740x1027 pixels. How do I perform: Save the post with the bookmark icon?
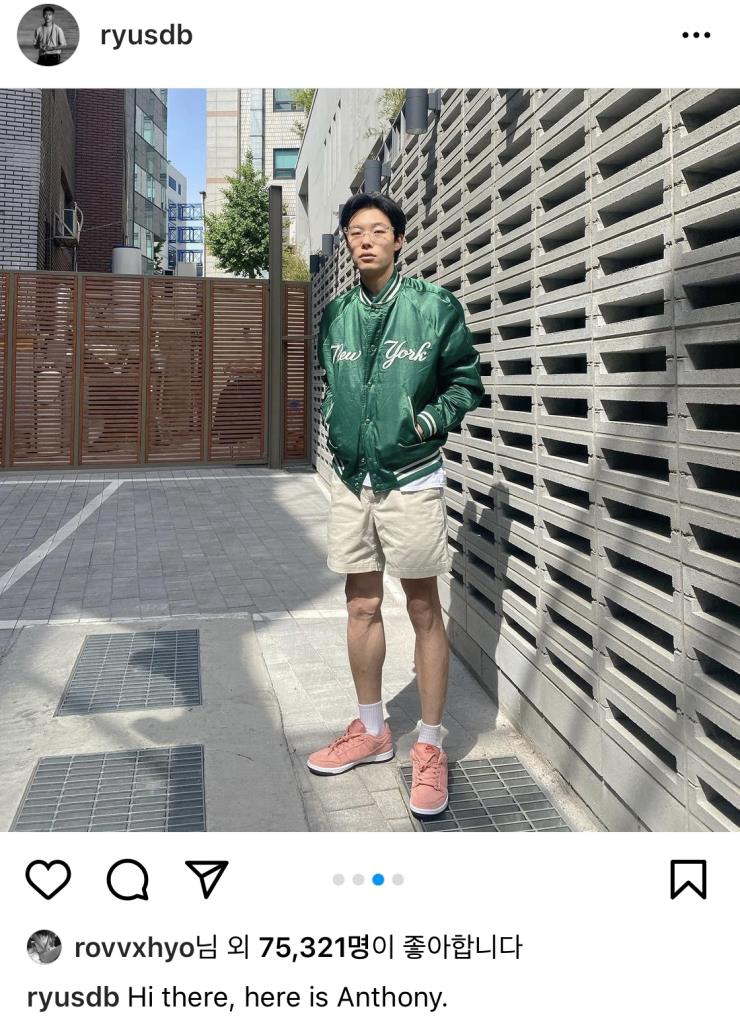(688, 879)
